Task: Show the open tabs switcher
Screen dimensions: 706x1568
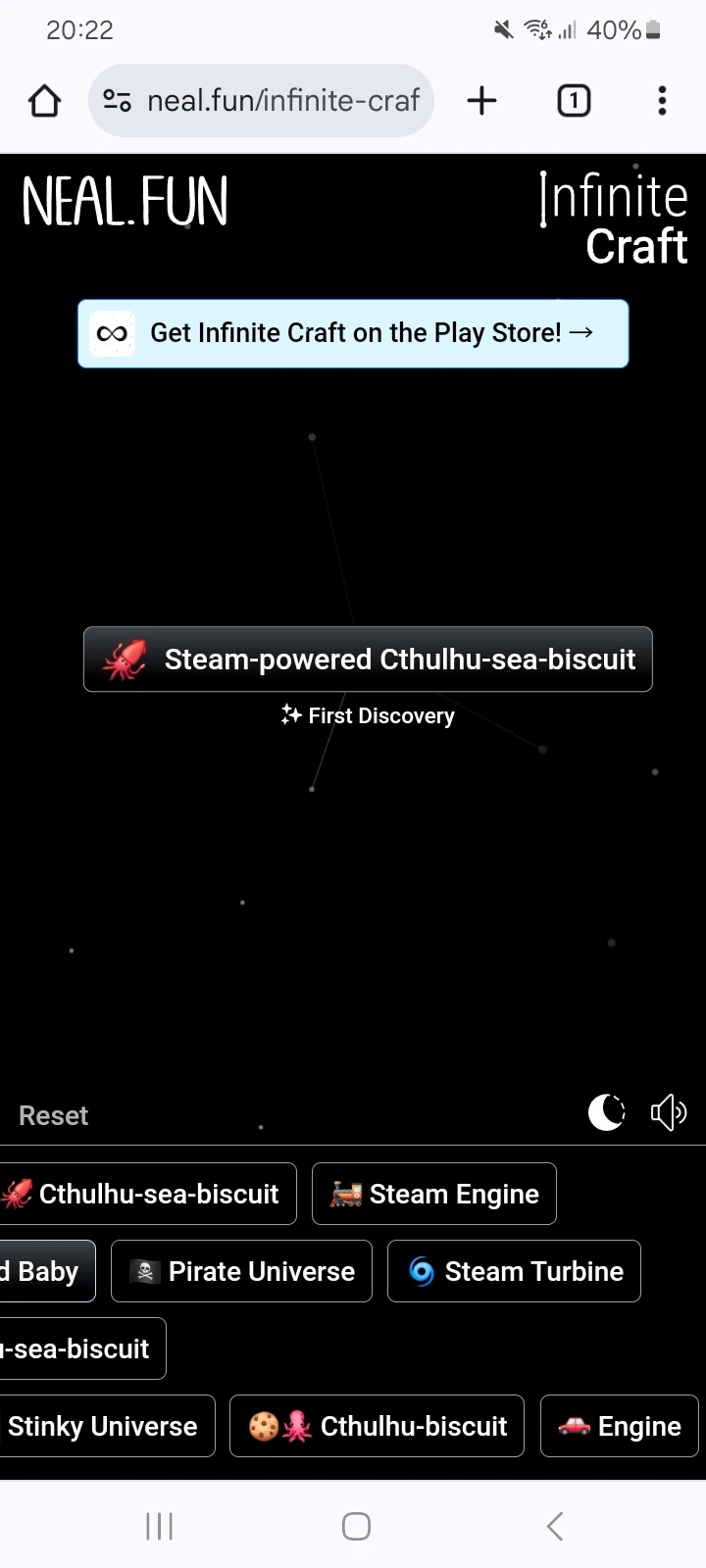Action: [x=574, y=101]
